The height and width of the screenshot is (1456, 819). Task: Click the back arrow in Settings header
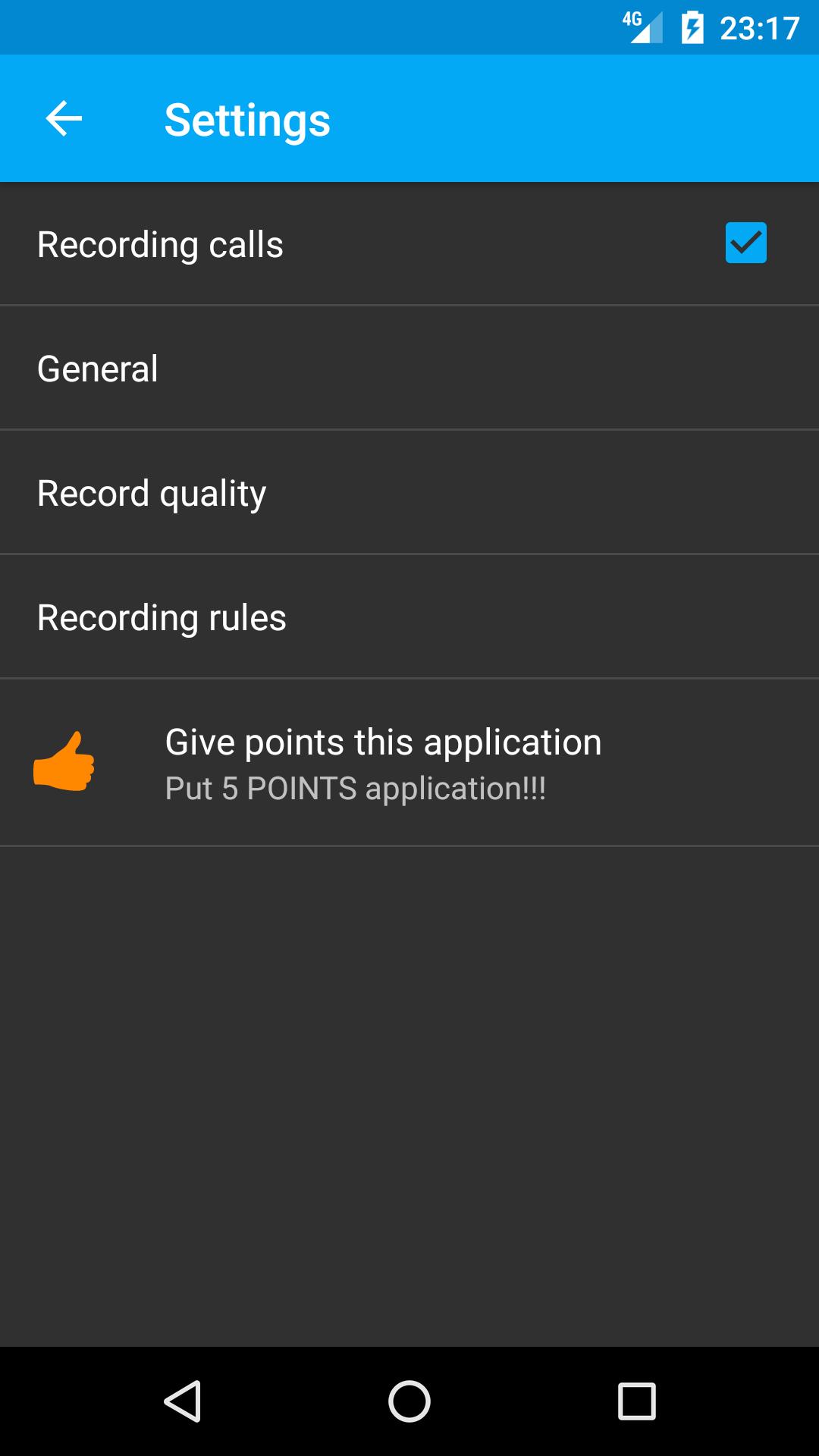tap(62, 118)
